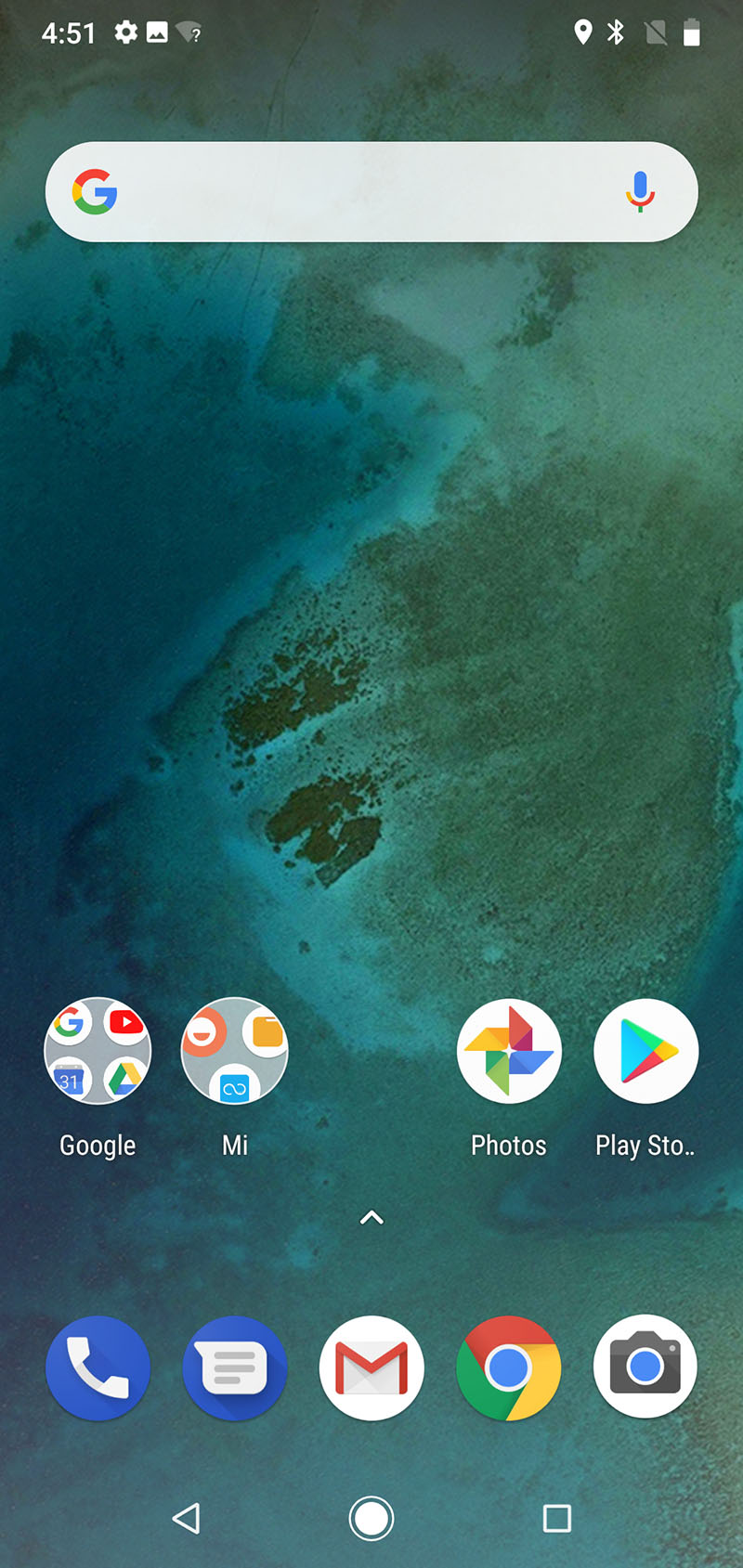The width and height of the screenshot is (743, 1568).
Task: Open the Play Store app
Action: click(x=645, y=1051)
